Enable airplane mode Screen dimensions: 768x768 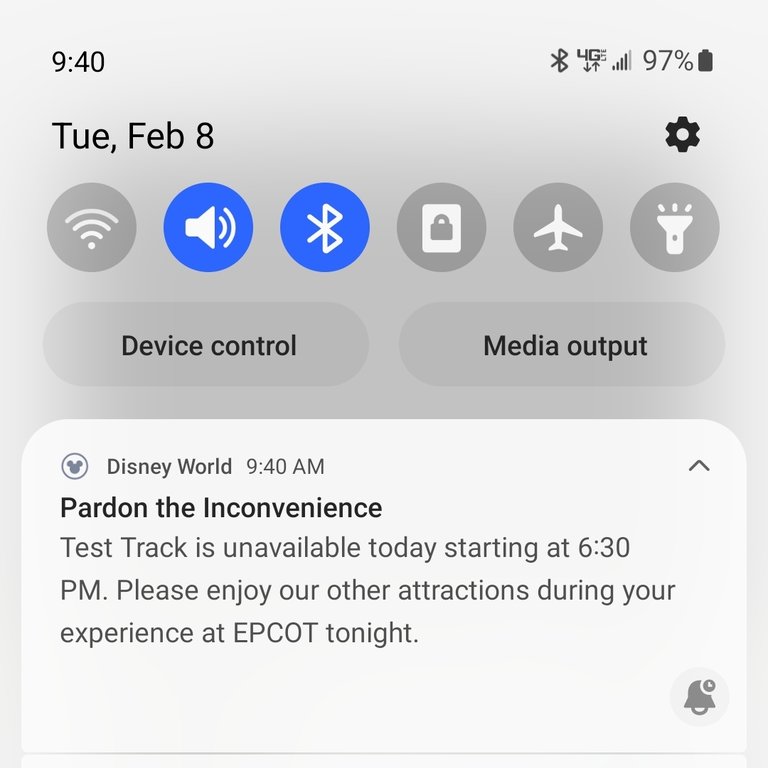558,228
